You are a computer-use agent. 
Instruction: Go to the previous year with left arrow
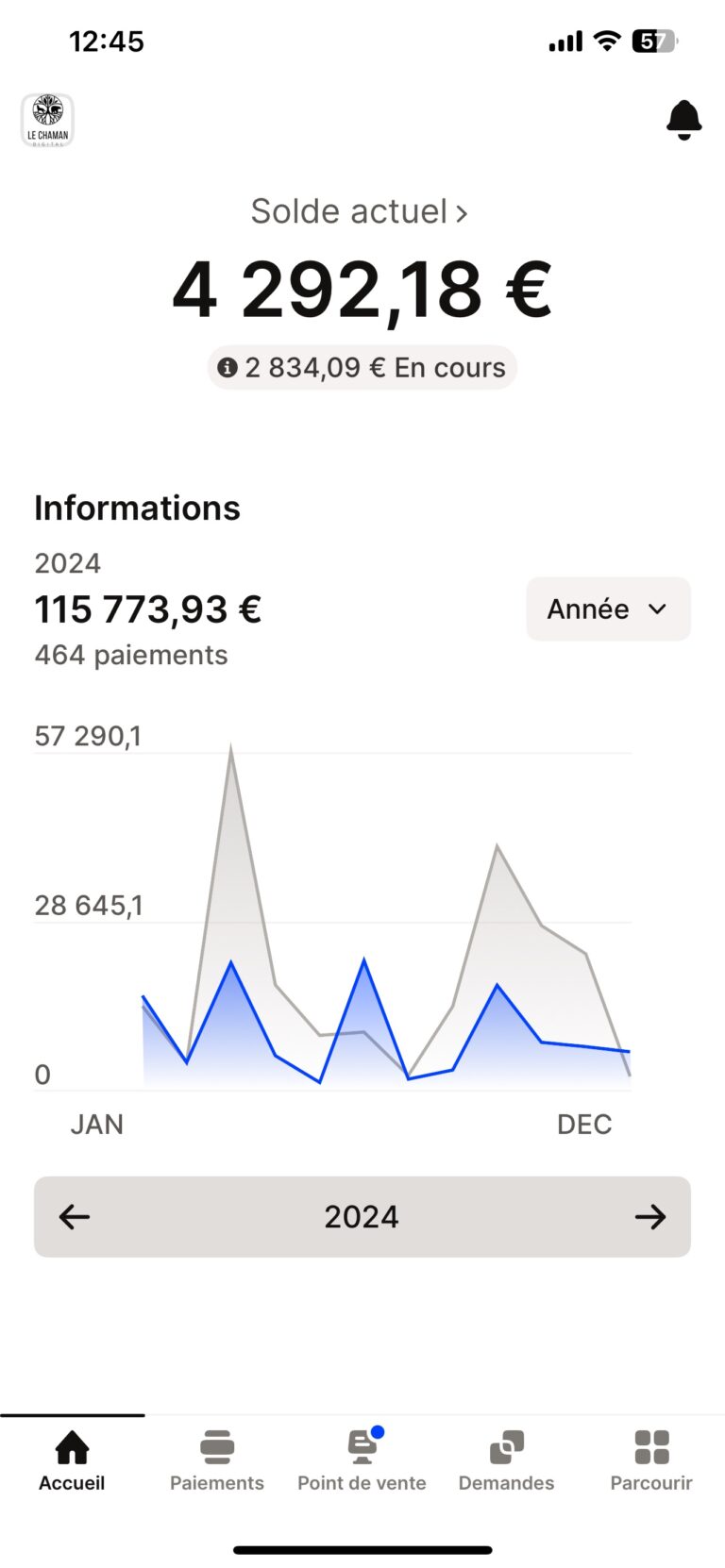75,1217
